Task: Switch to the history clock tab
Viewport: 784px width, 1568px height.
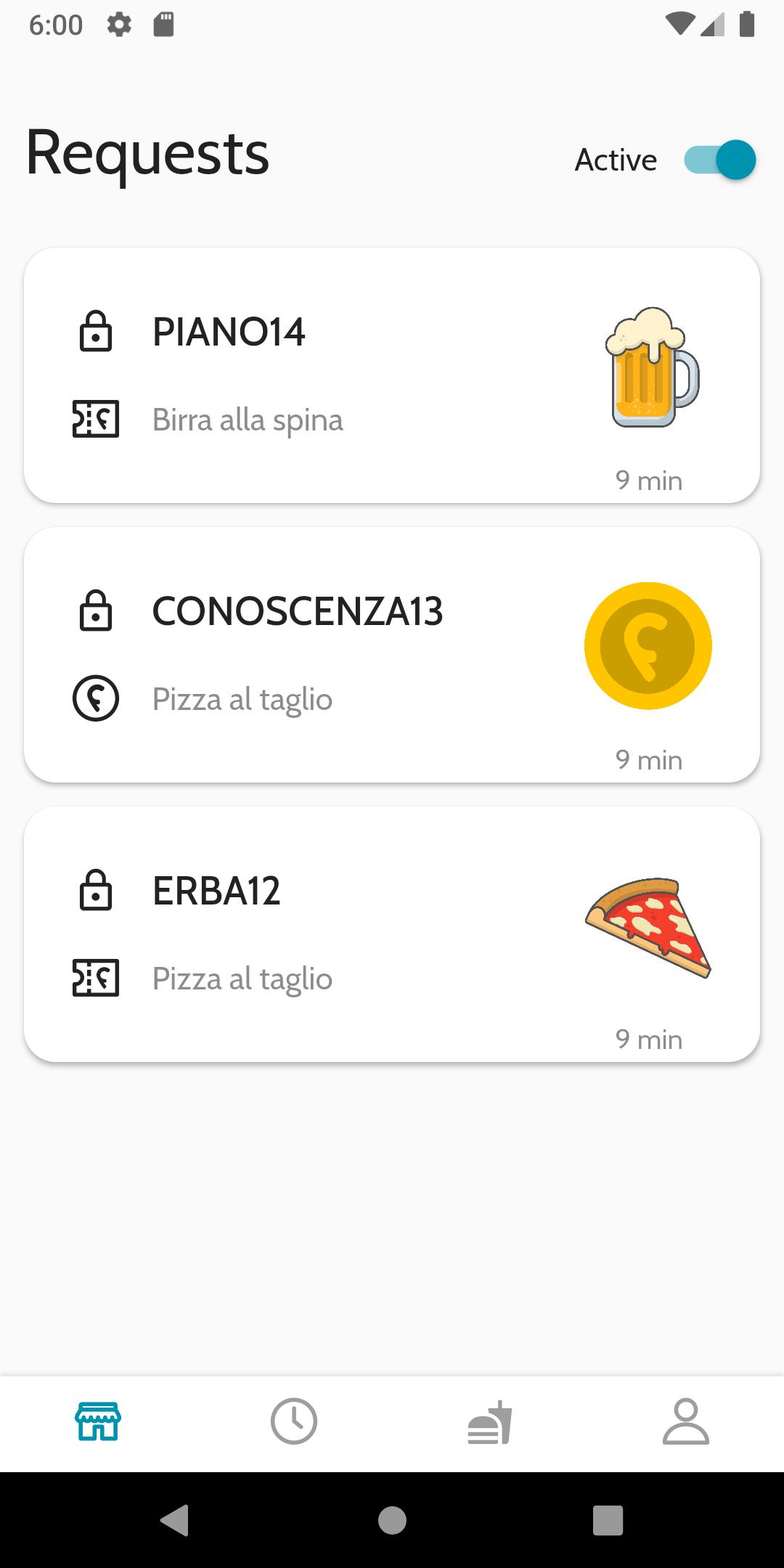Action: point(294,1421)
